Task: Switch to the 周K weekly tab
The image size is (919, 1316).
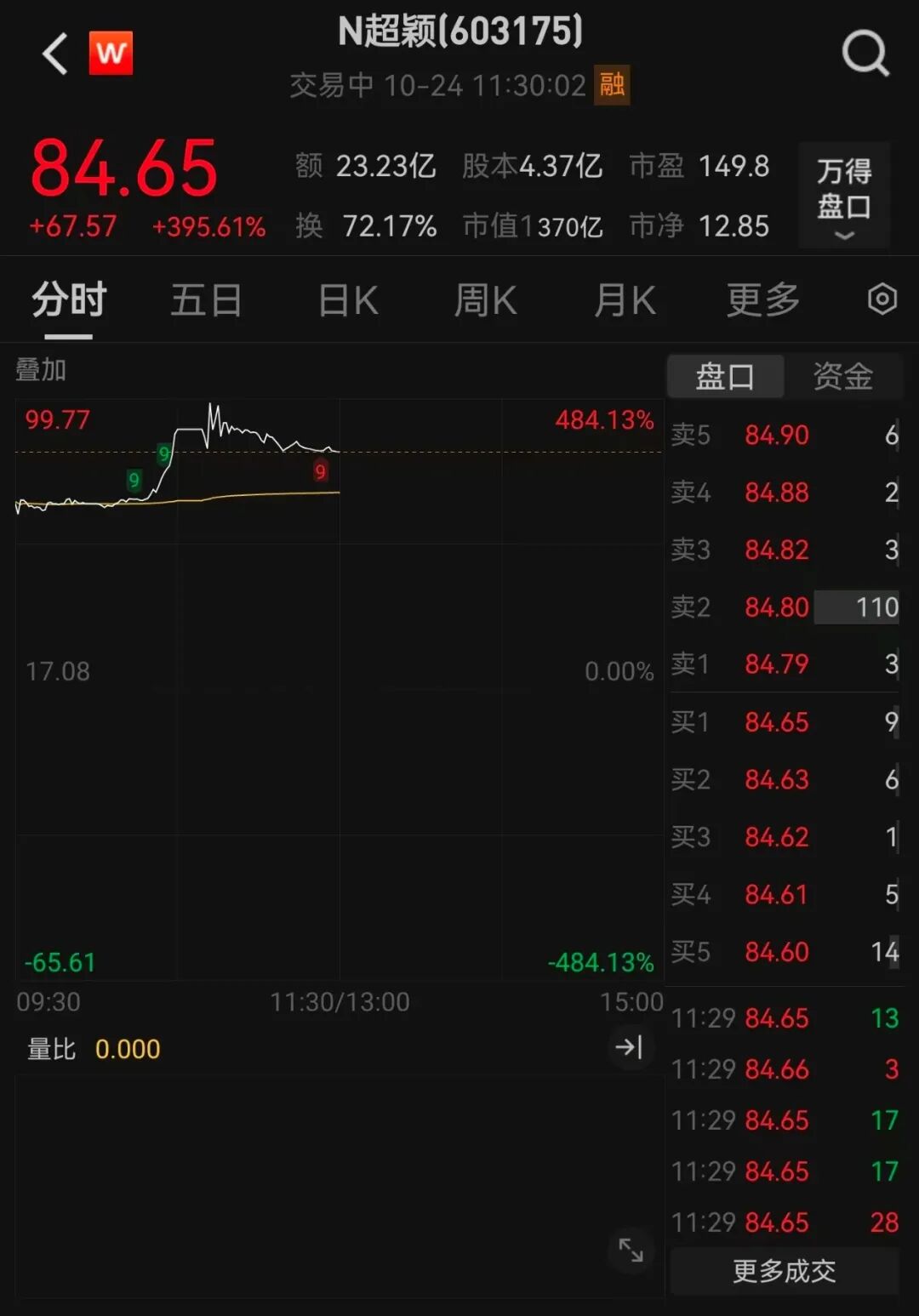Action: click(x=485, y=299)
